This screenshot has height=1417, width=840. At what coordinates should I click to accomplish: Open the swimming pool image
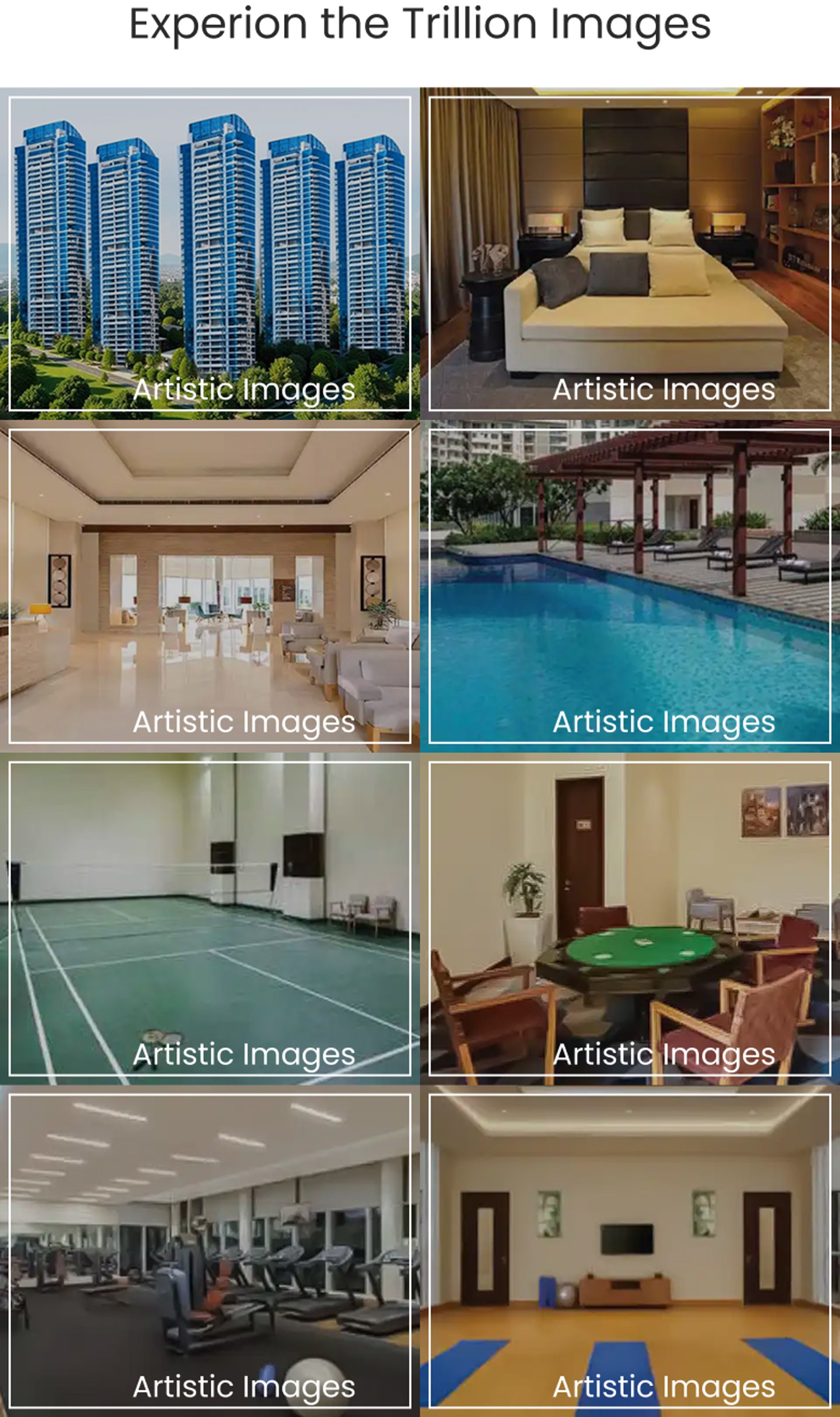click(x=630, y=586)
